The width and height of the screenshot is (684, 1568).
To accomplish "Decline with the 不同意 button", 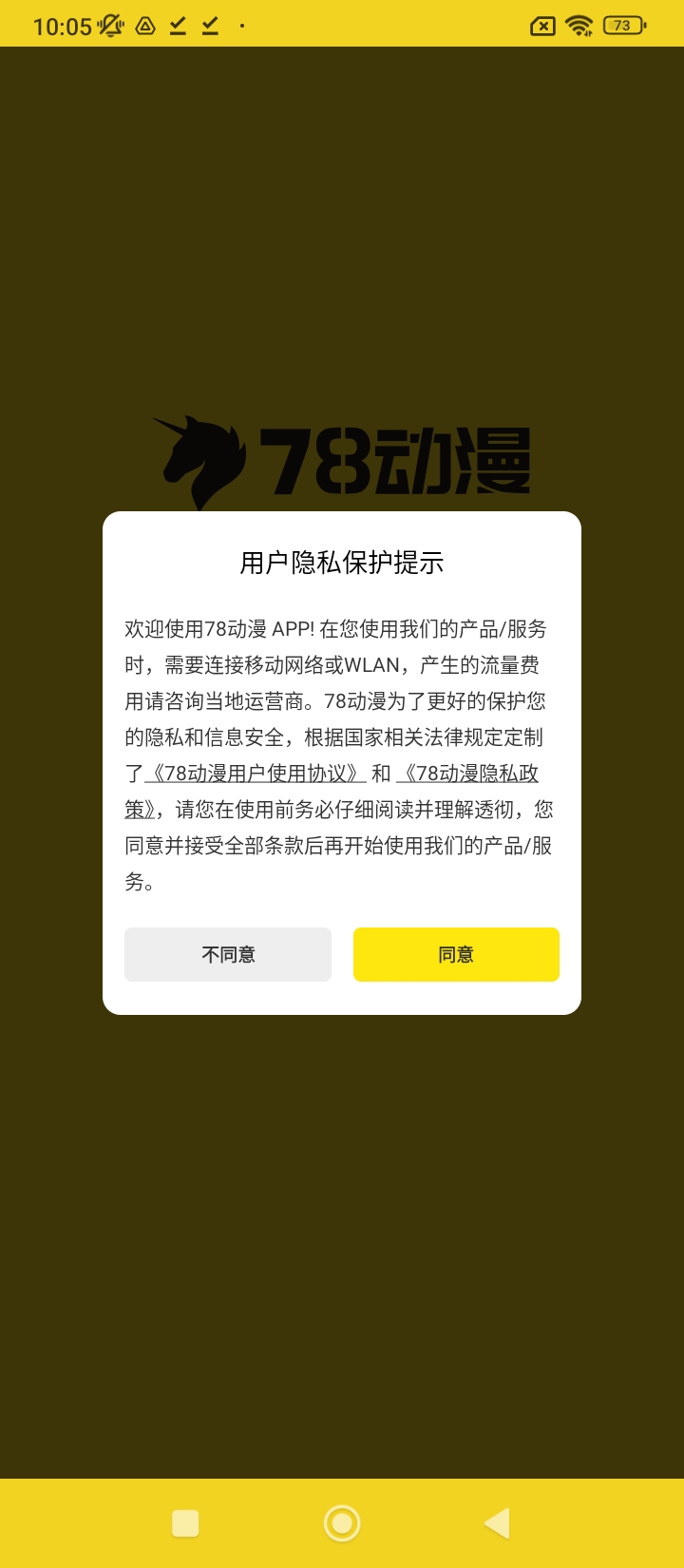I will (x=228, y=954).
